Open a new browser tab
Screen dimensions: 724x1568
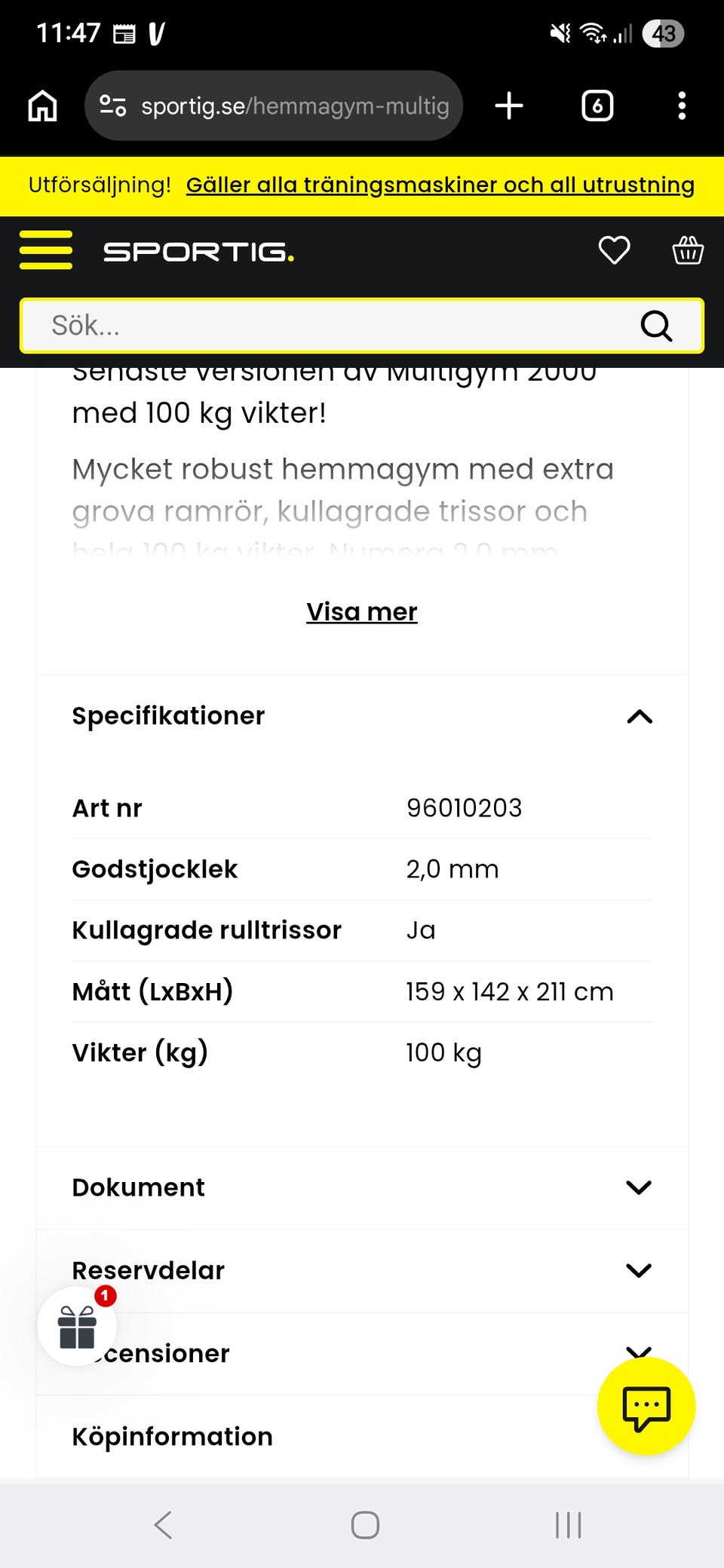coord(509,106)
